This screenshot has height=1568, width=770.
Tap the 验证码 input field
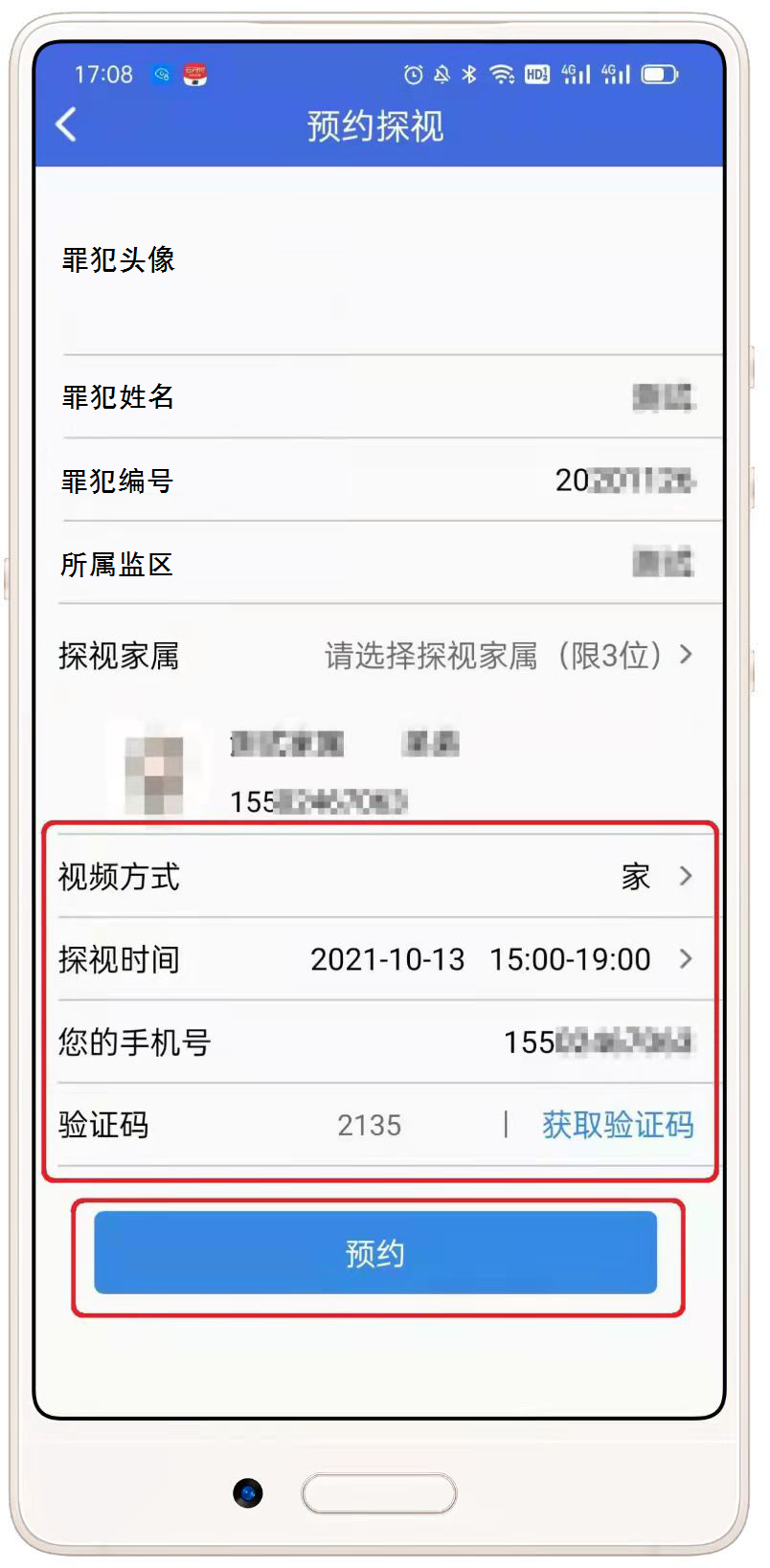(370, 1125)
